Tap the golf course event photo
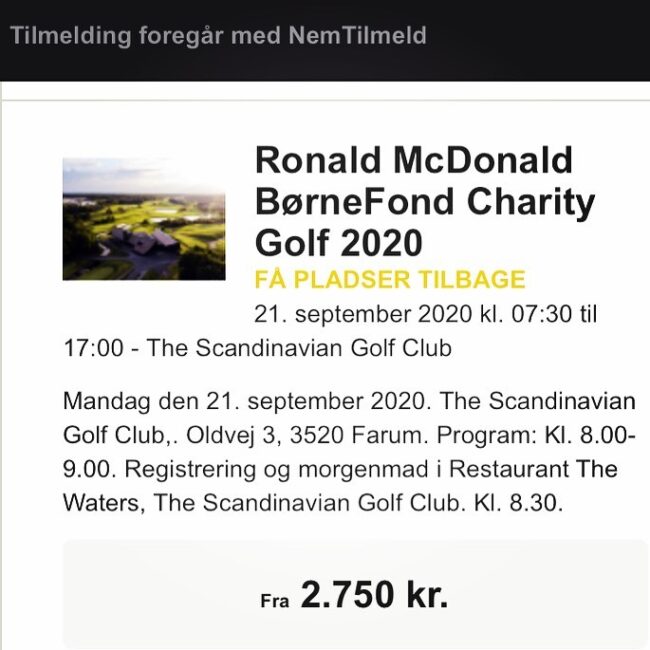 [144, 218]
